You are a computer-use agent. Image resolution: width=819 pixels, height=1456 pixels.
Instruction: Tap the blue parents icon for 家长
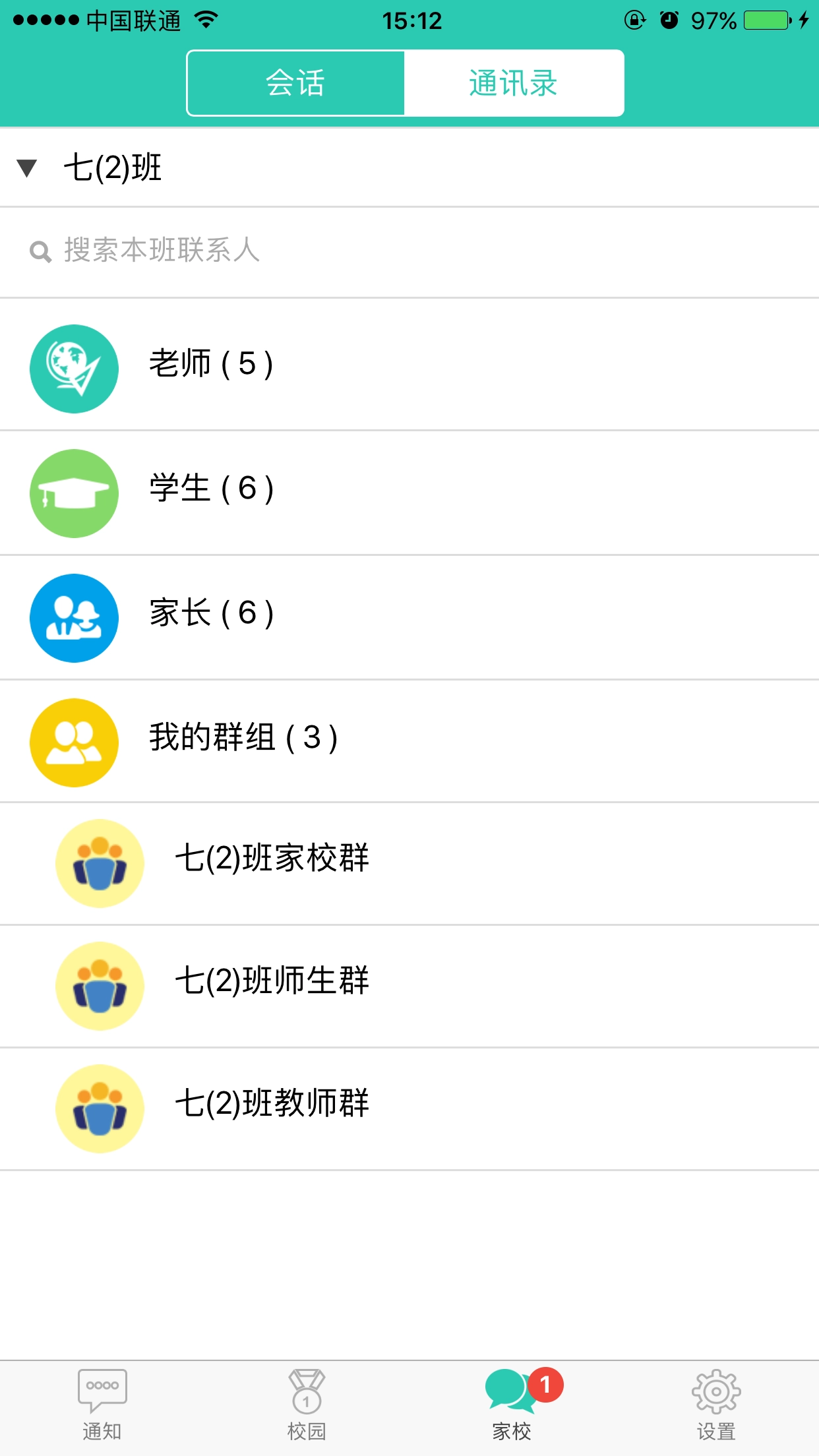74,618
